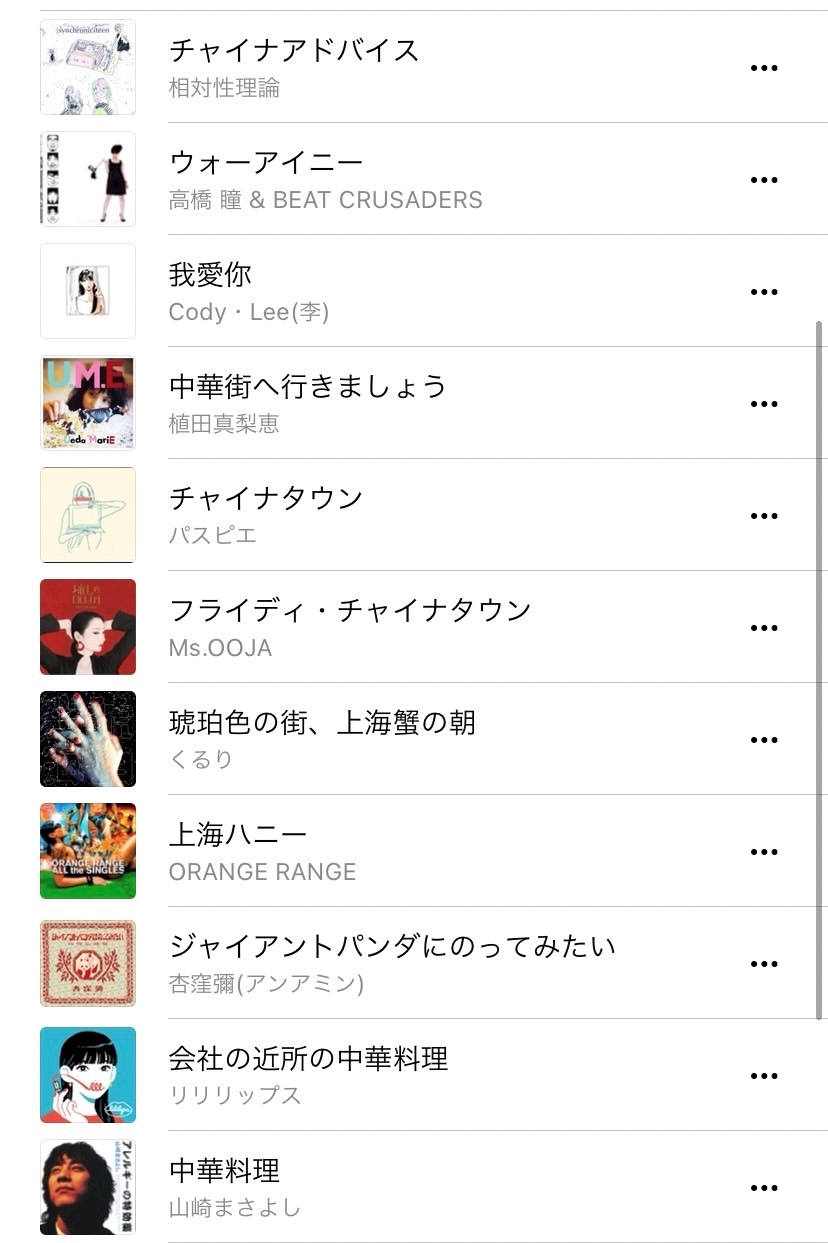The width and height of the screenshot is (828, 1243).
Task: Open more options for パスピエ's チャイナタウン
Action: [x=764, y=516]
